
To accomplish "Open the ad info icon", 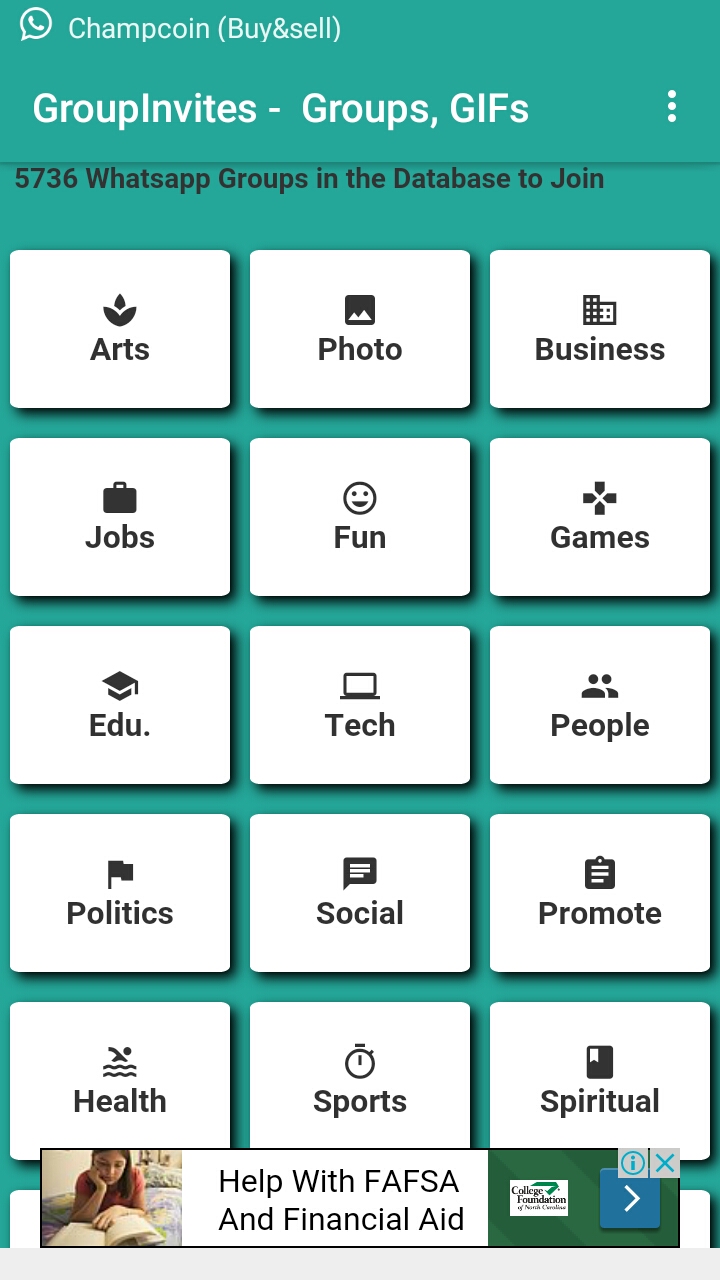I will [x=634, y=1163].
